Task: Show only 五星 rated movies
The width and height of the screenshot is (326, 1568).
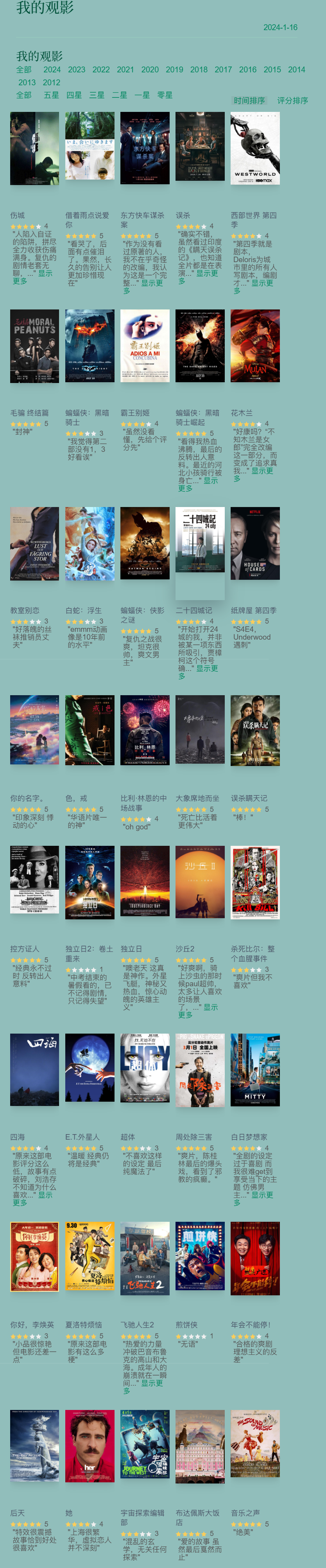Action: (x=51, y=95)
